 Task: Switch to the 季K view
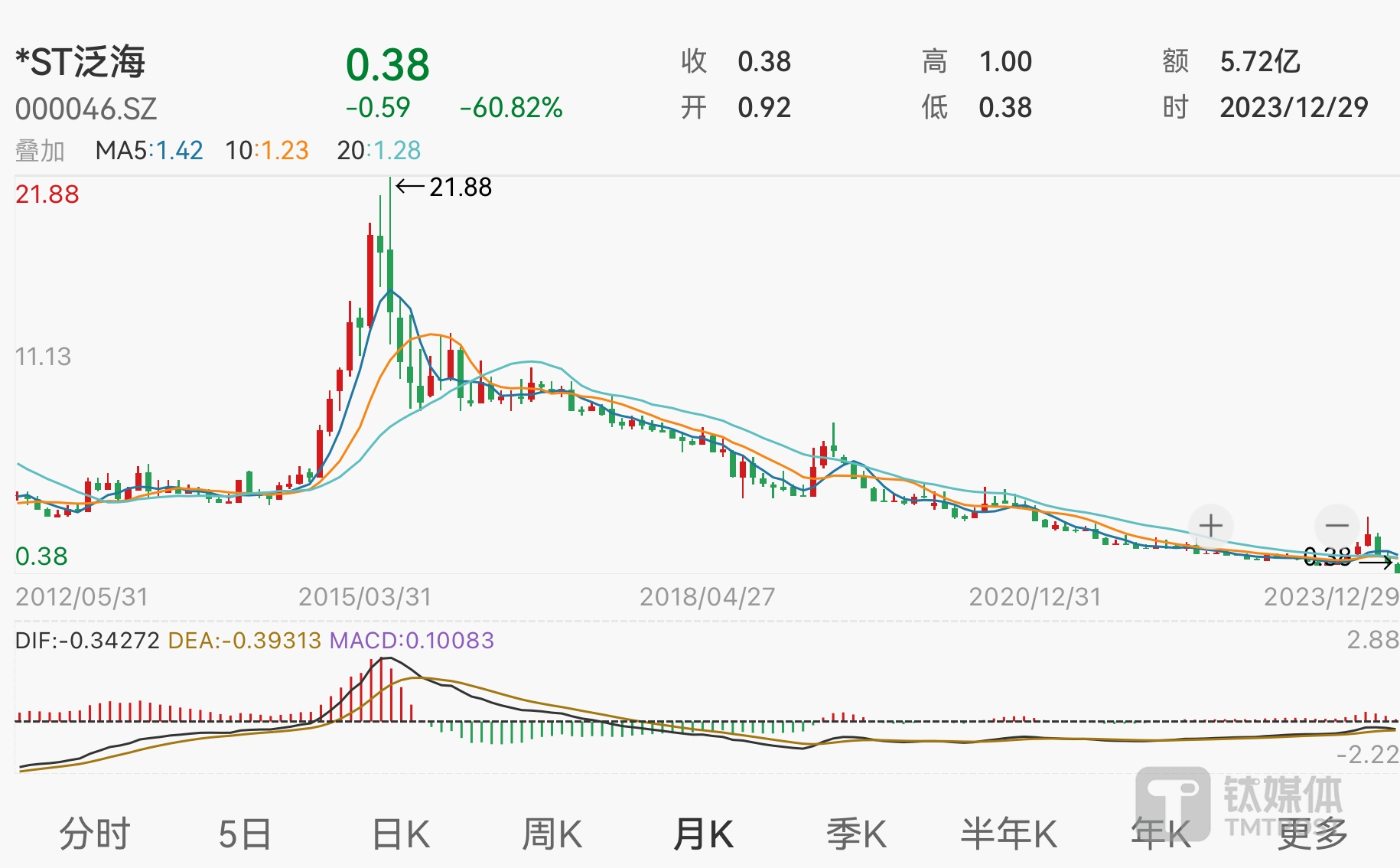pos(856,834)
